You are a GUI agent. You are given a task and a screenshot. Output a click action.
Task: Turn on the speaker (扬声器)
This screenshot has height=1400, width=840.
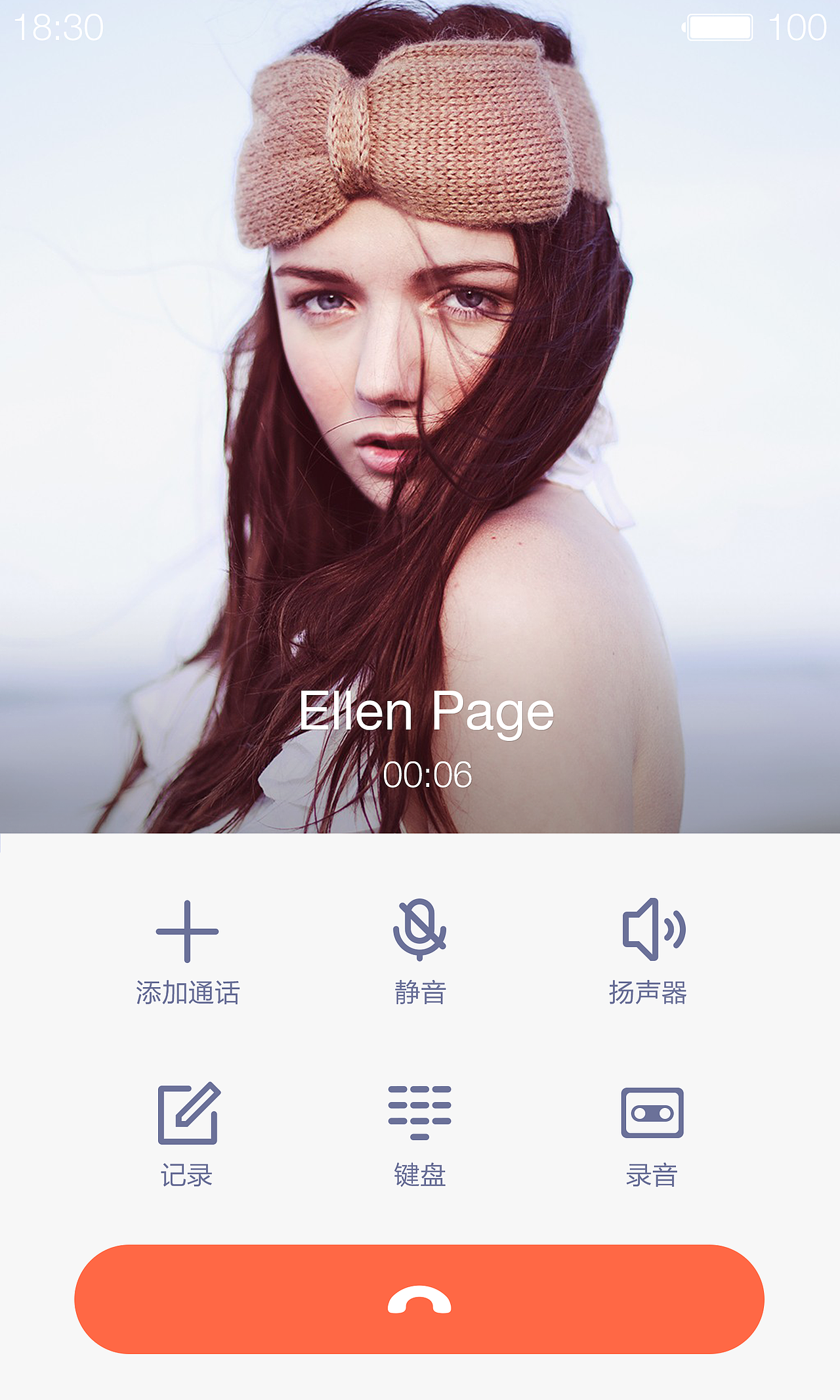tap(648, 952)
